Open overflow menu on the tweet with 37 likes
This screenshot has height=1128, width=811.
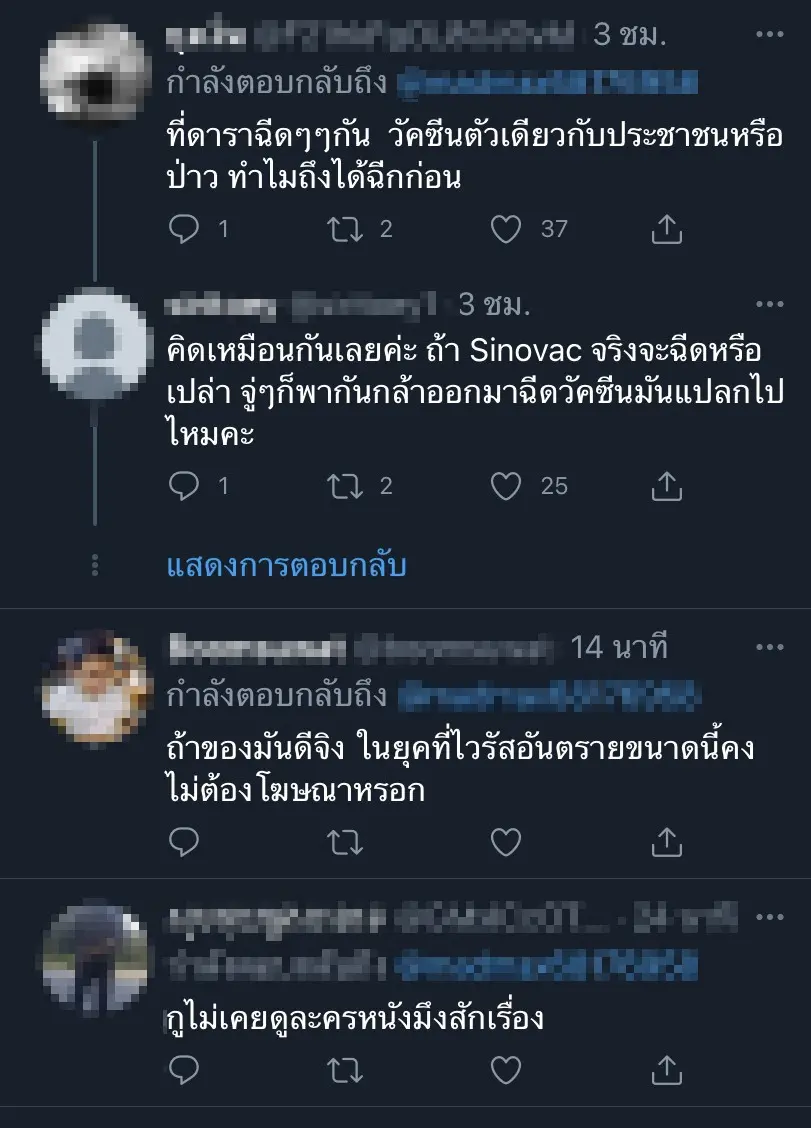pos(769,35)
